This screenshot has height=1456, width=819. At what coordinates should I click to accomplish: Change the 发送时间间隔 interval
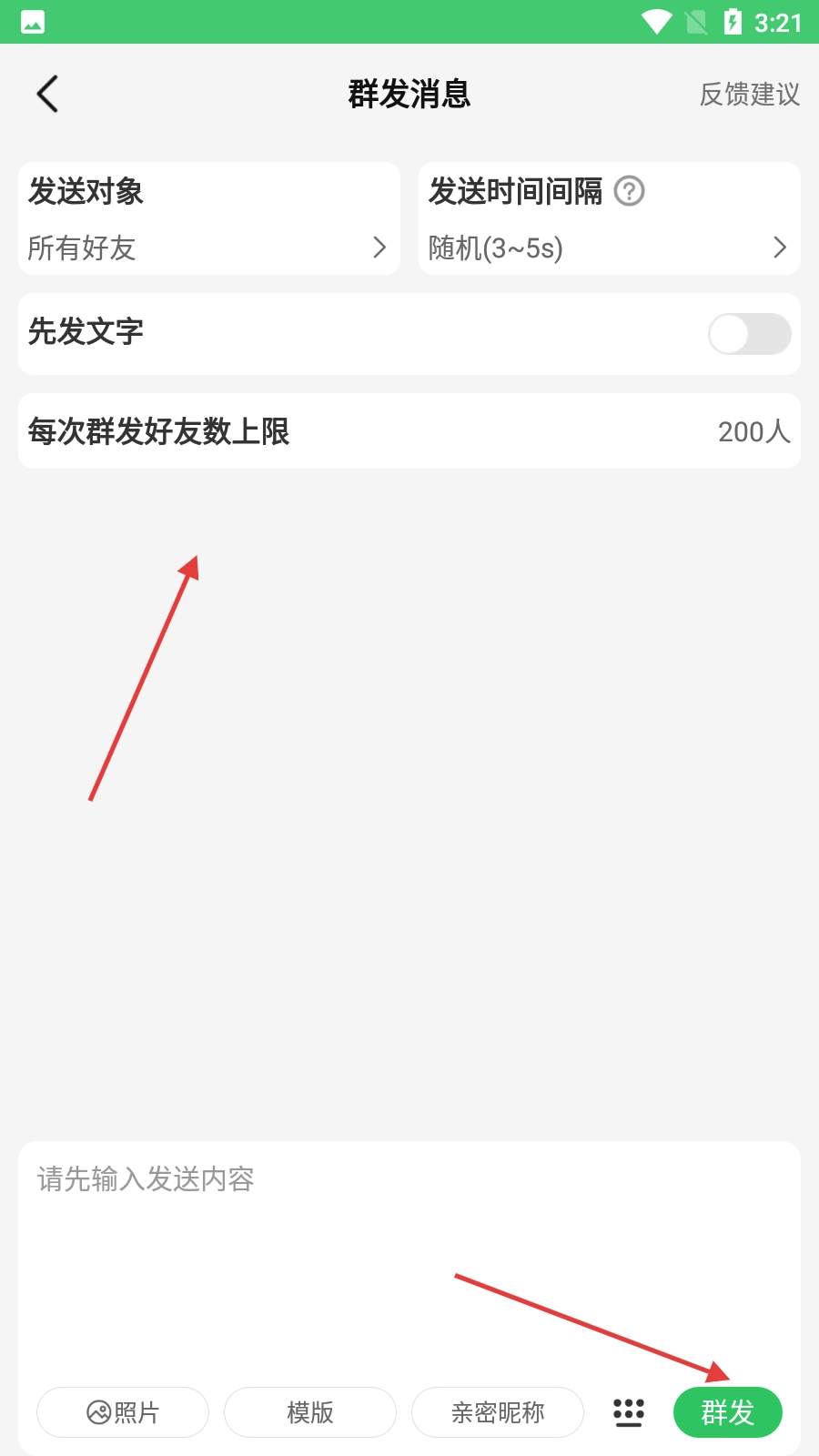click(x=608, y=247)
